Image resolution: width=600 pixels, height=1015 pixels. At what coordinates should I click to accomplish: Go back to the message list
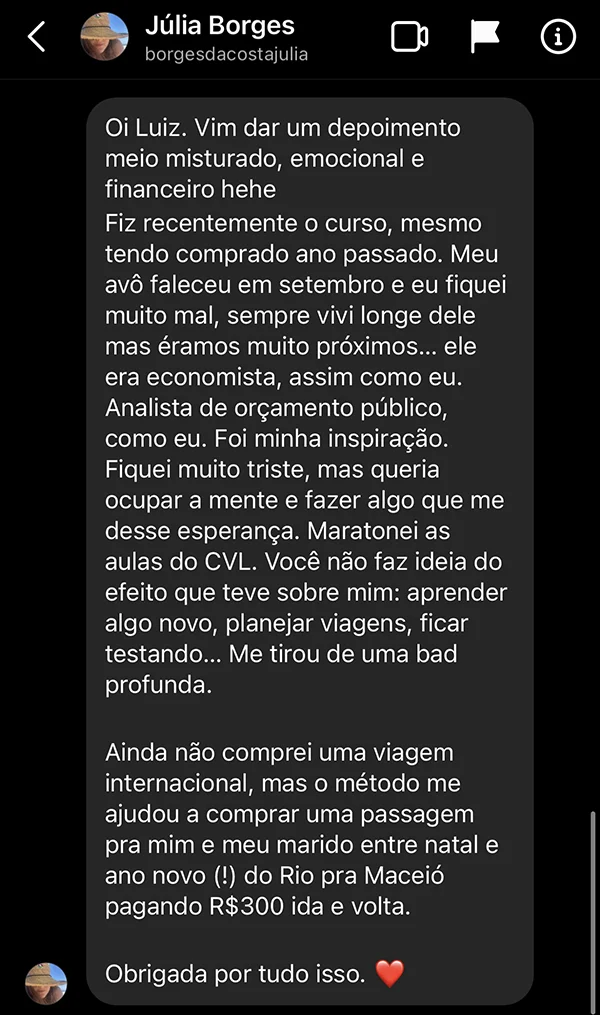36,36
